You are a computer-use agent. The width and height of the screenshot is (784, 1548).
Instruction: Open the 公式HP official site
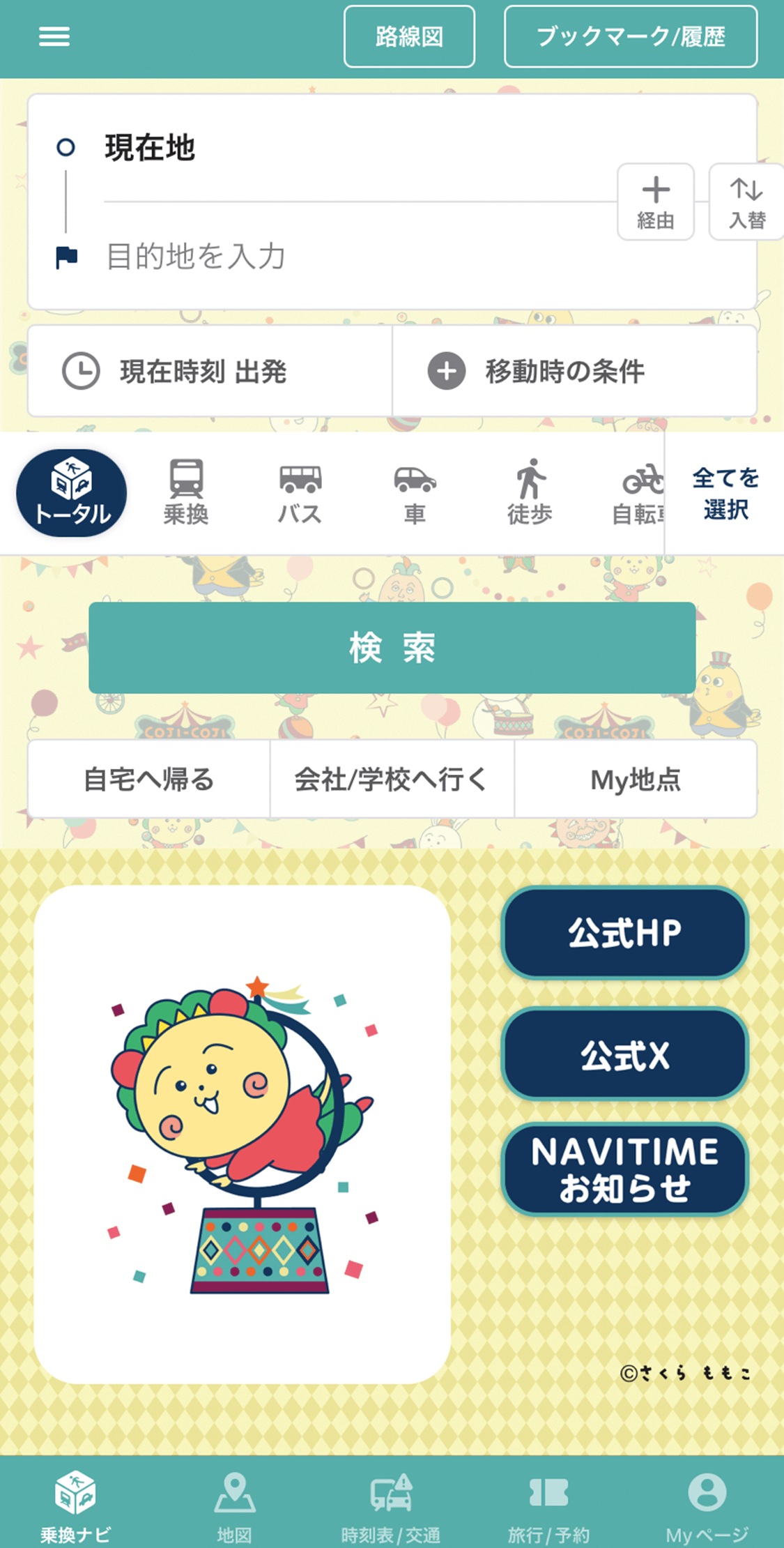pos(624,932)
